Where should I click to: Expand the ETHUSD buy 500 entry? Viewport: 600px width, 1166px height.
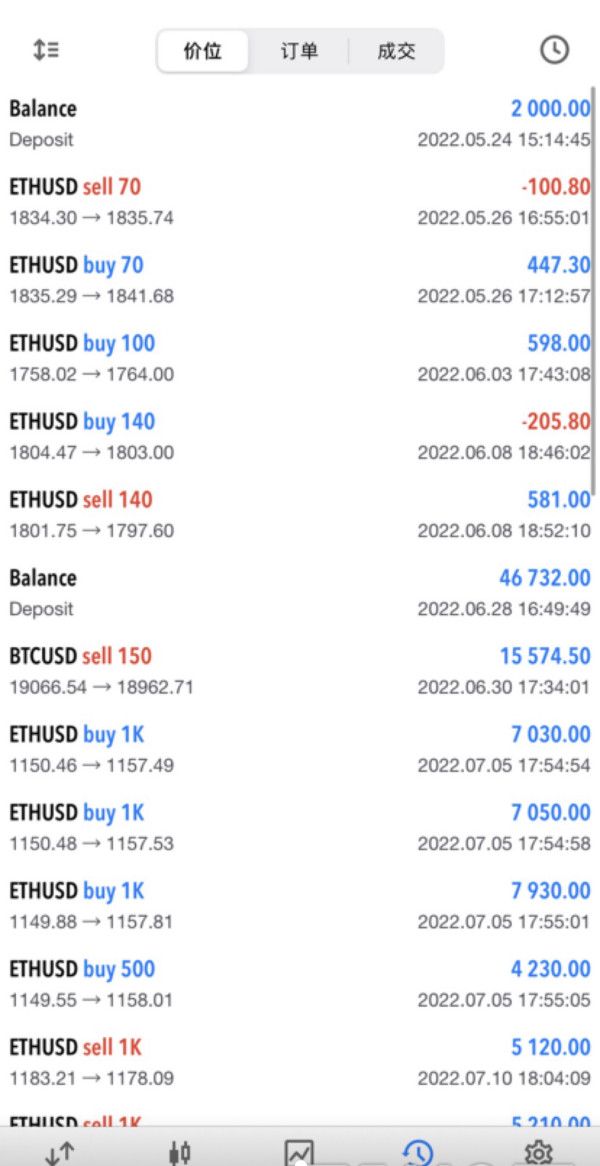pyautogui.click(x=299, y=984)
